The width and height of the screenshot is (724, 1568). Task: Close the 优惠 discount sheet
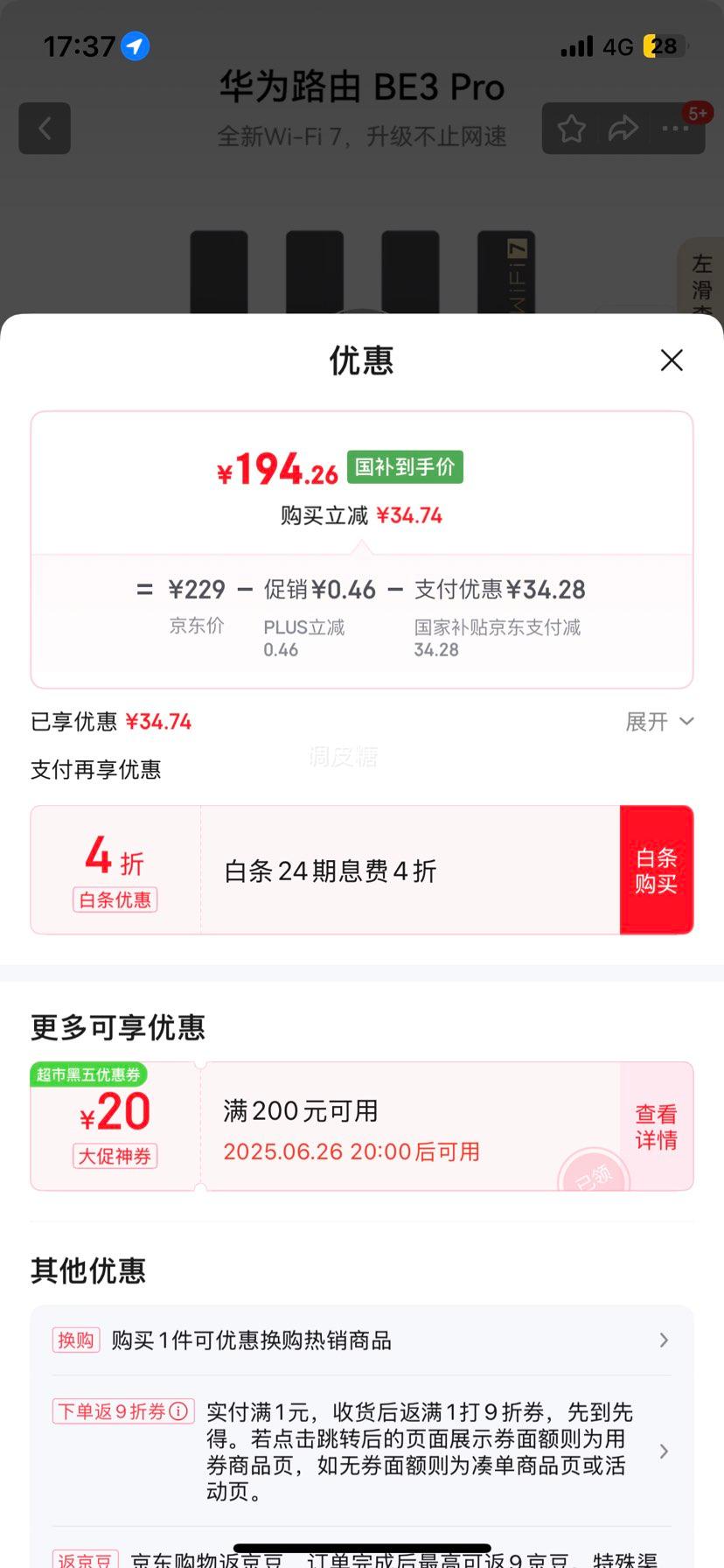pyautogui.click(x=672, y=360)
